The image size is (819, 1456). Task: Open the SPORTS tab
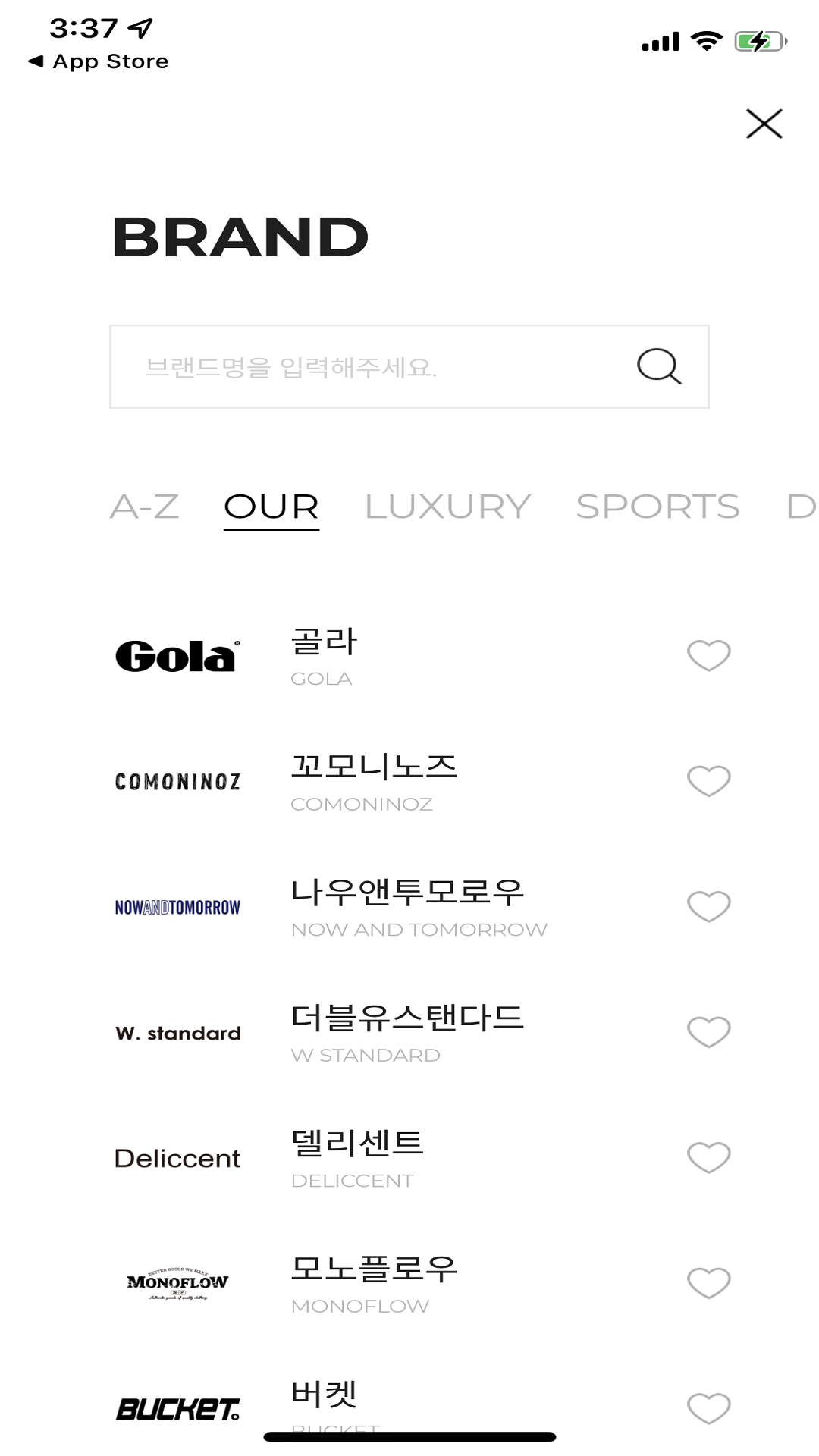pos(657,507)
